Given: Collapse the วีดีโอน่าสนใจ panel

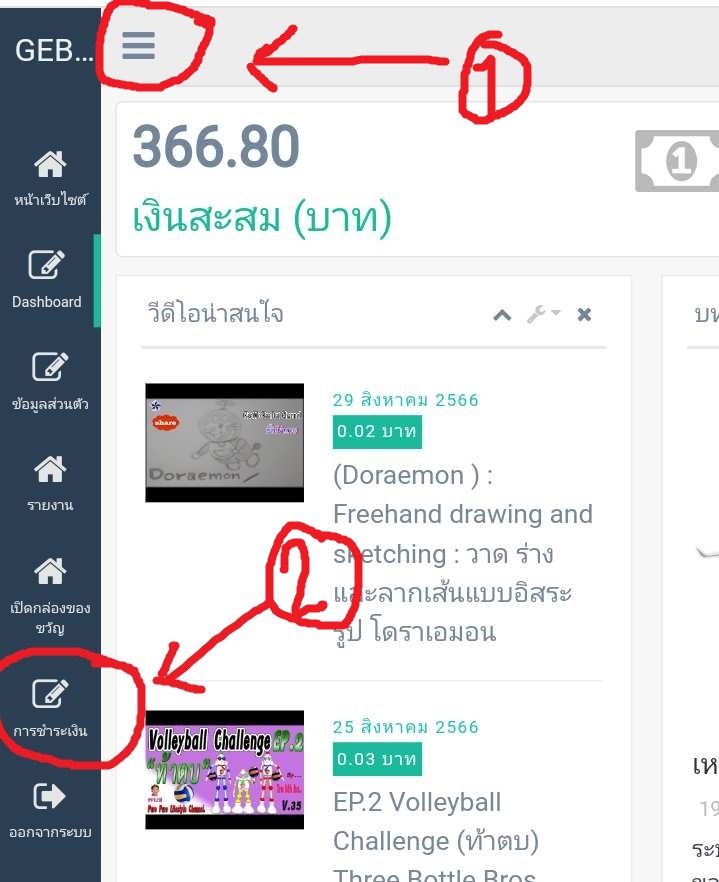Looking at the screenshot, I should coord(502,315).
